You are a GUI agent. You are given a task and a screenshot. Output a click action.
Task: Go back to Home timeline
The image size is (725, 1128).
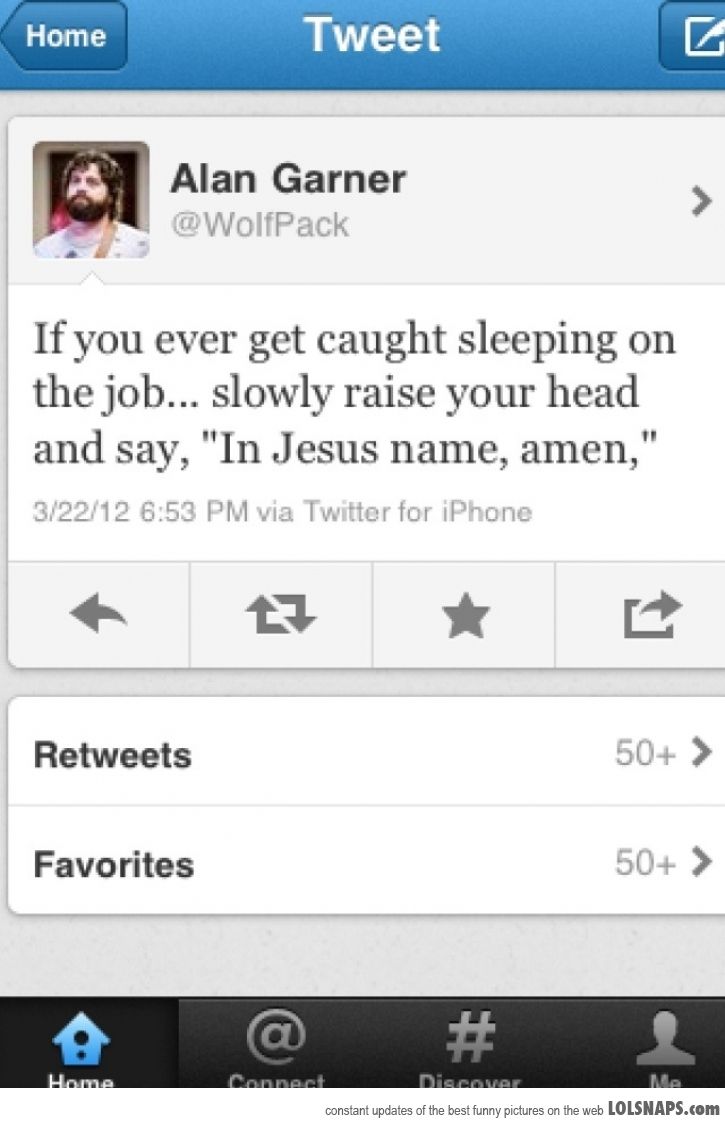click(64, 36)
